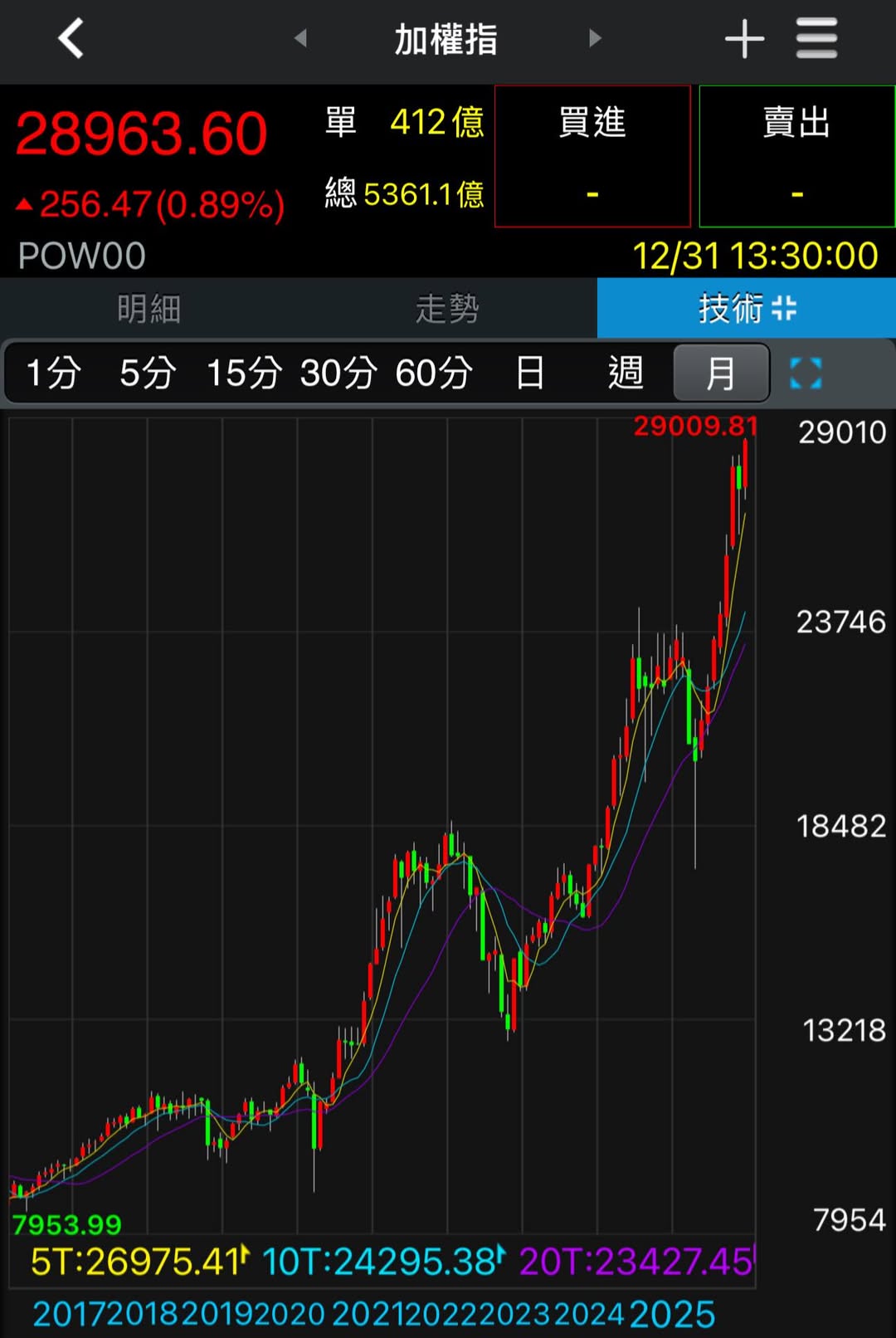Add this index using the plus icon
Image resolution: width=896 pixels, height=1338 pixels.
(744, 39)
